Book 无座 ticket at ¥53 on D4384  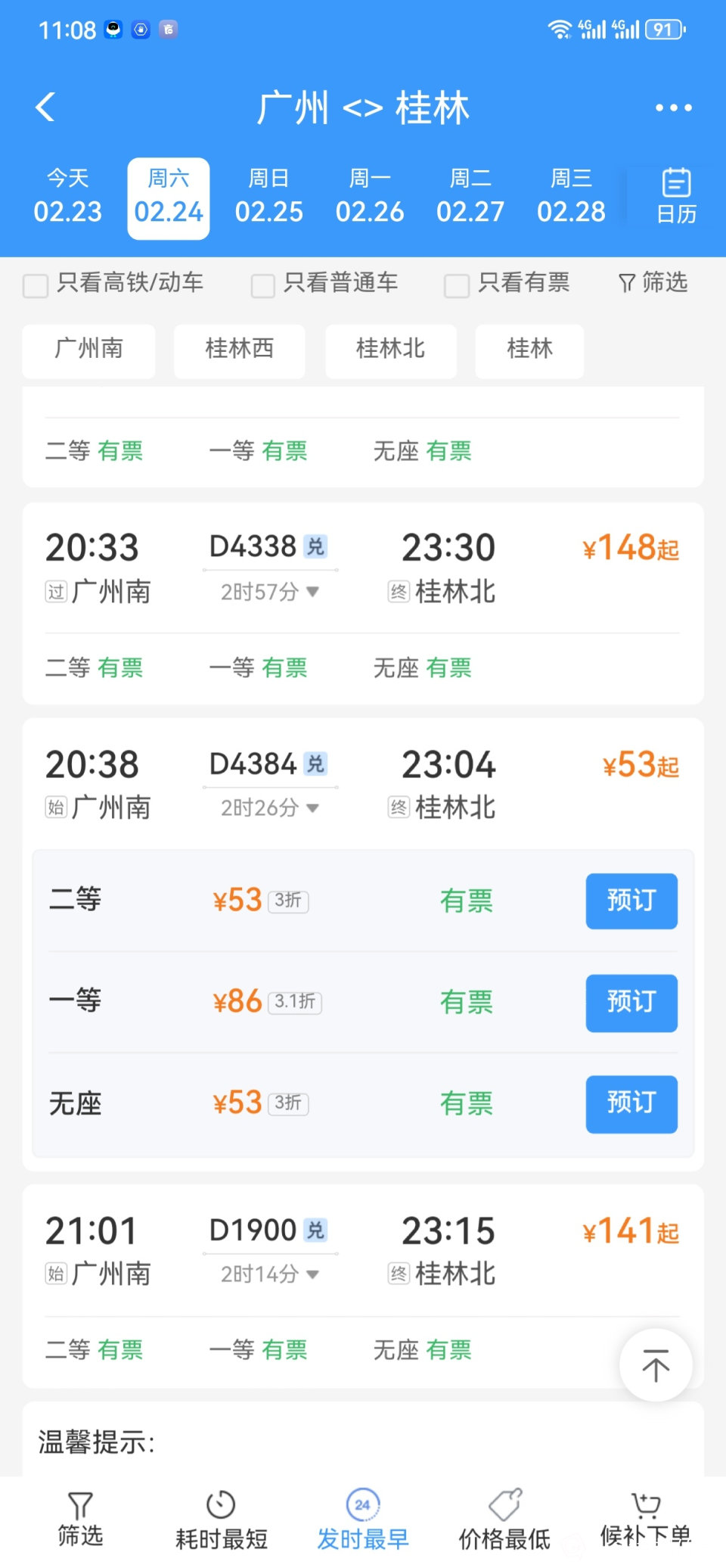coord(631,1103)
